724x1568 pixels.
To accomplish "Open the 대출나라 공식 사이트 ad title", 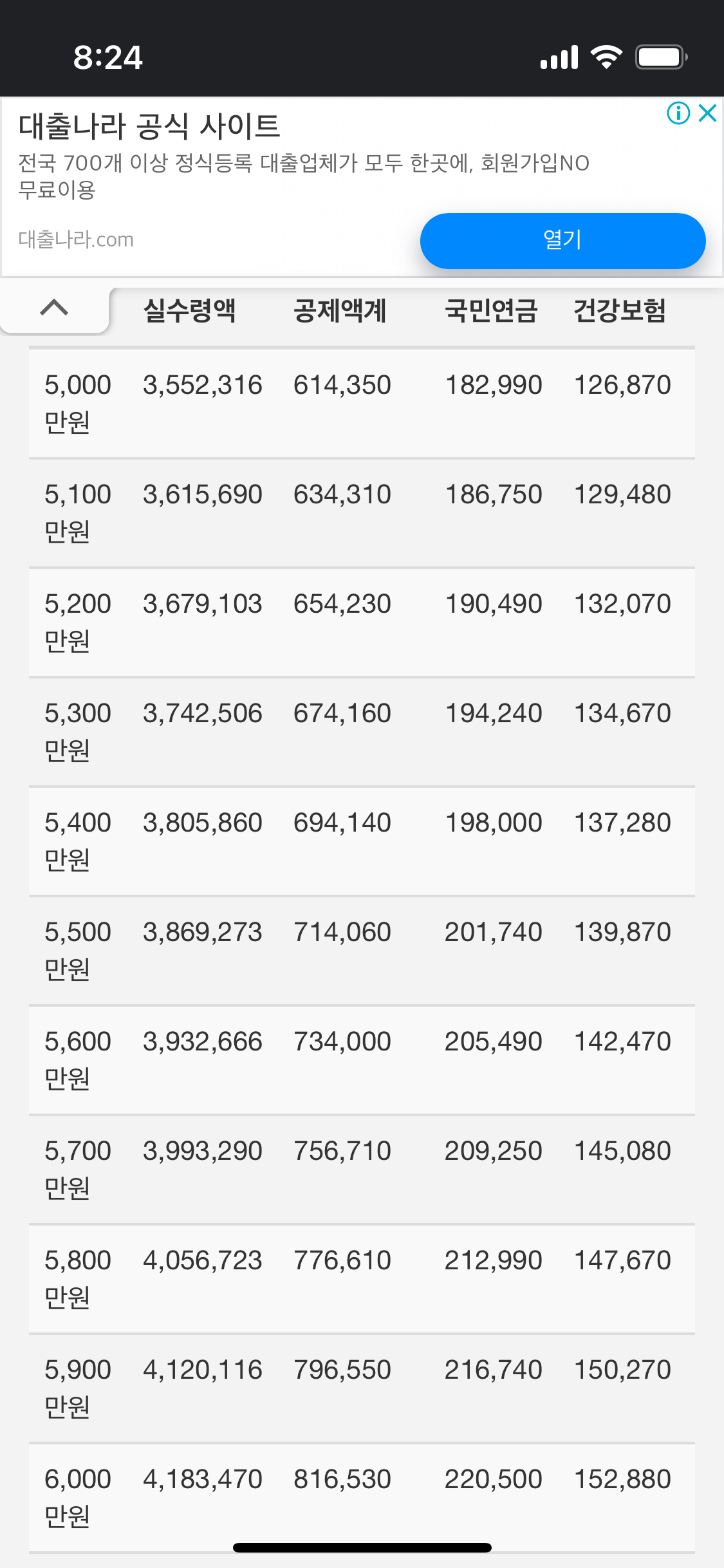I will 149,126.
